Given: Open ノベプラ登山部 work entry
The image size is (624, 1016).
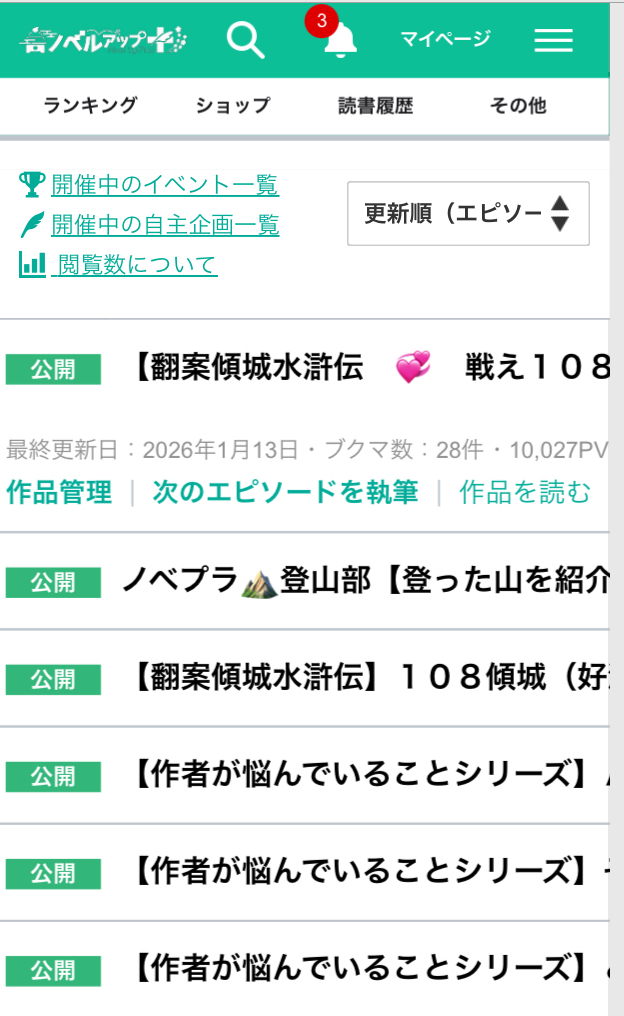Looking at the screenshot, I should click(365, 580).
